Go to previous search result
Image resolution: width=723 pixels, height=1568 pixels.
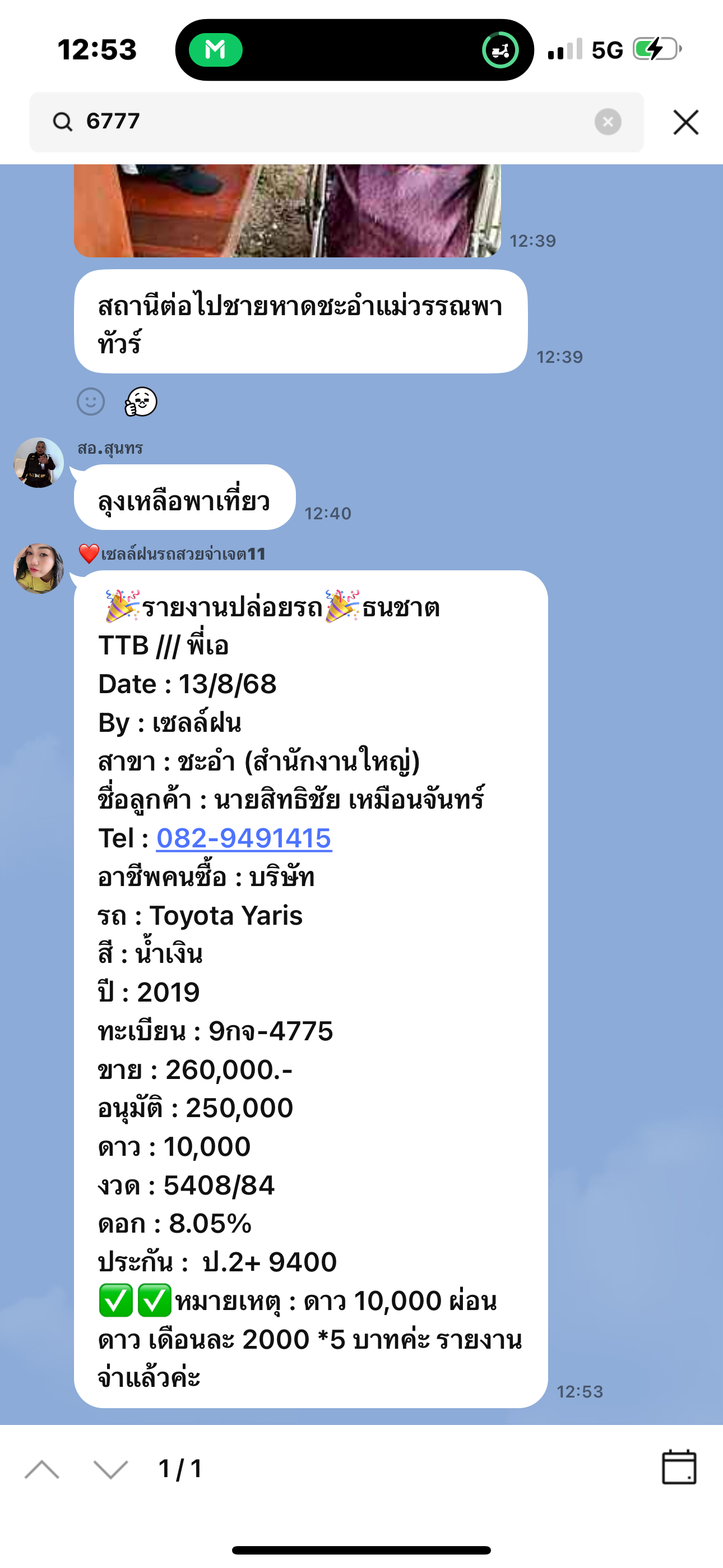pos(42,1469)
